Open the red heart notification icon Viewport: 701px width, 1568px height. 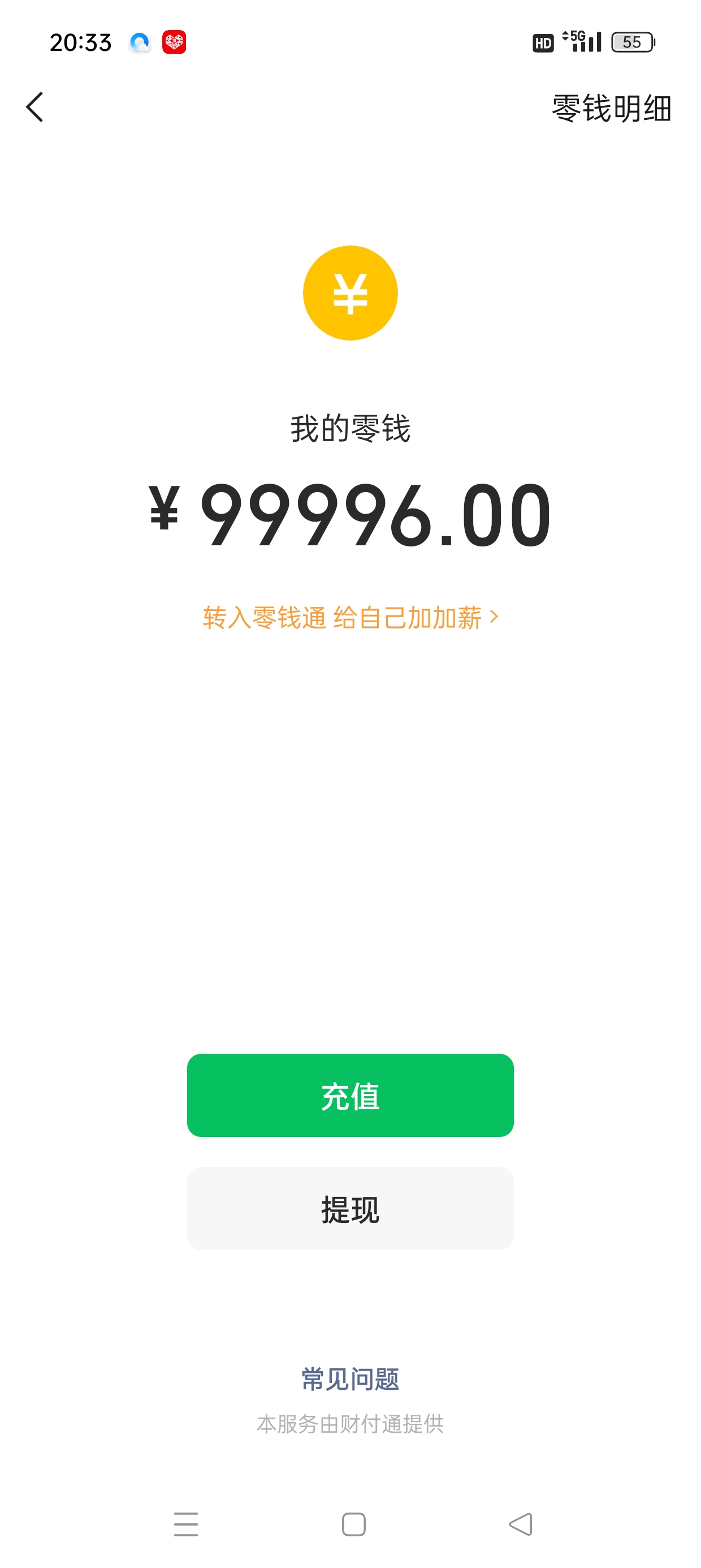tap(175, 42)
